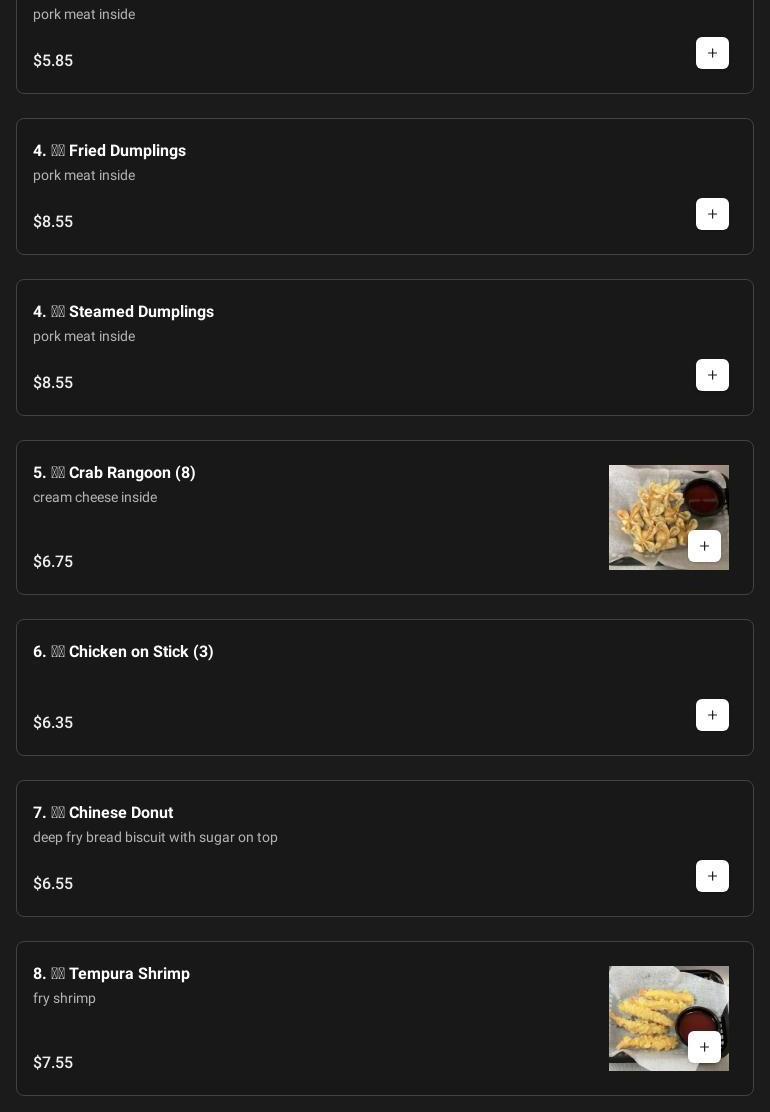Screen dimensions: 770x1112
Task: Add Chicken on Stick (3) to order
Action: point(712,715)
